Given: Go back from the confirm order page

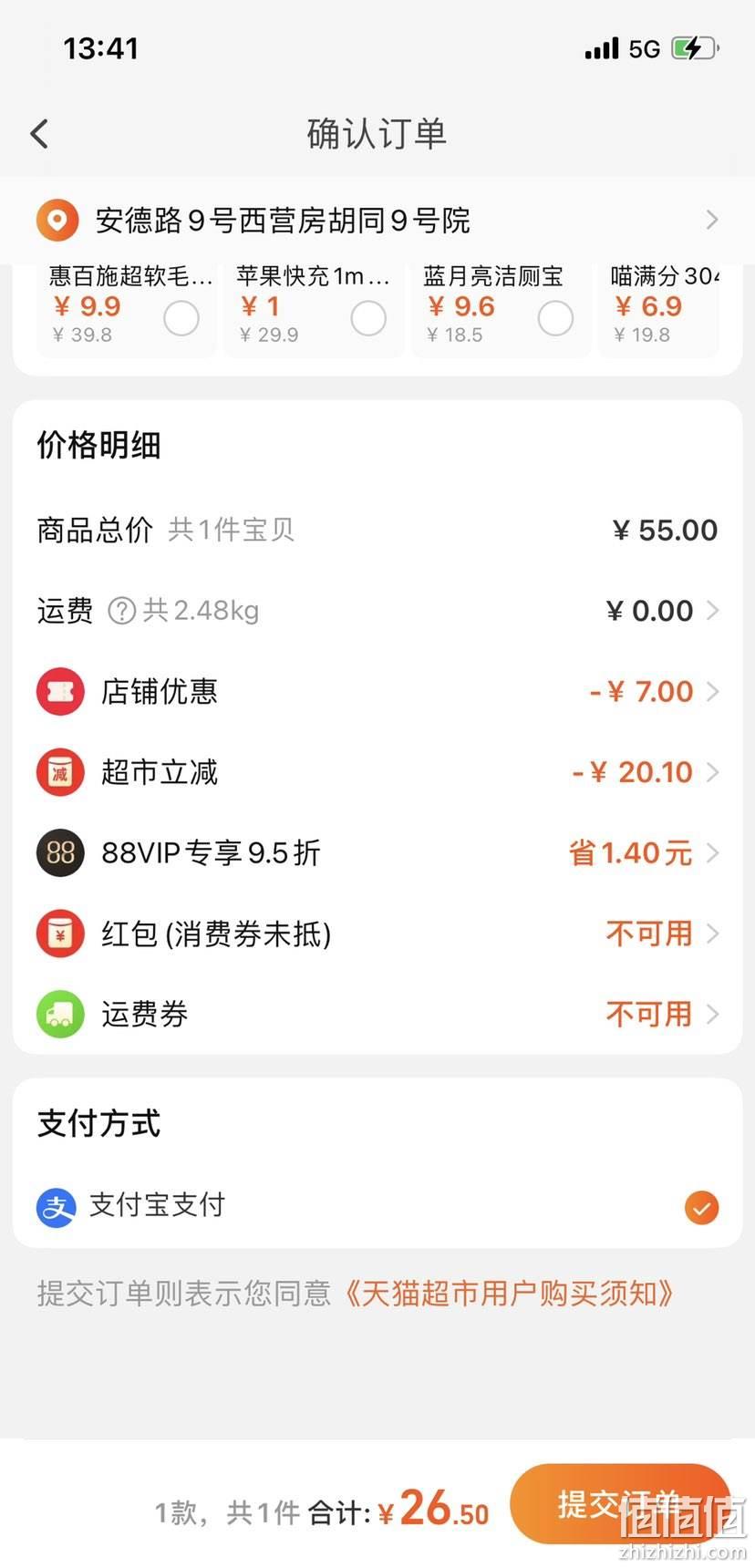Looking at the screenshot, I should tap(39, 134).
